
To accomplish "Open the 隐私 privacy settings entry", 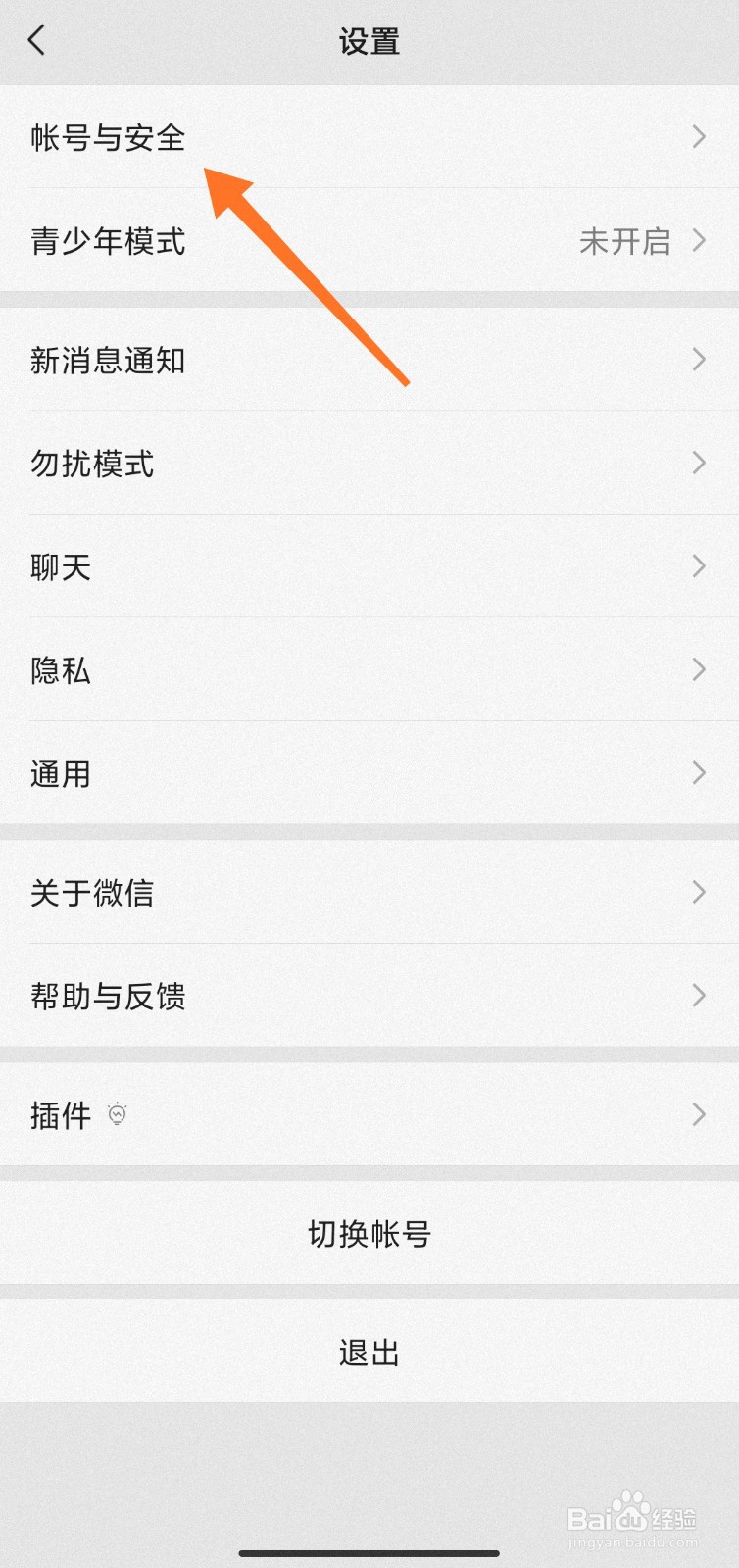I will click(61, 670).
